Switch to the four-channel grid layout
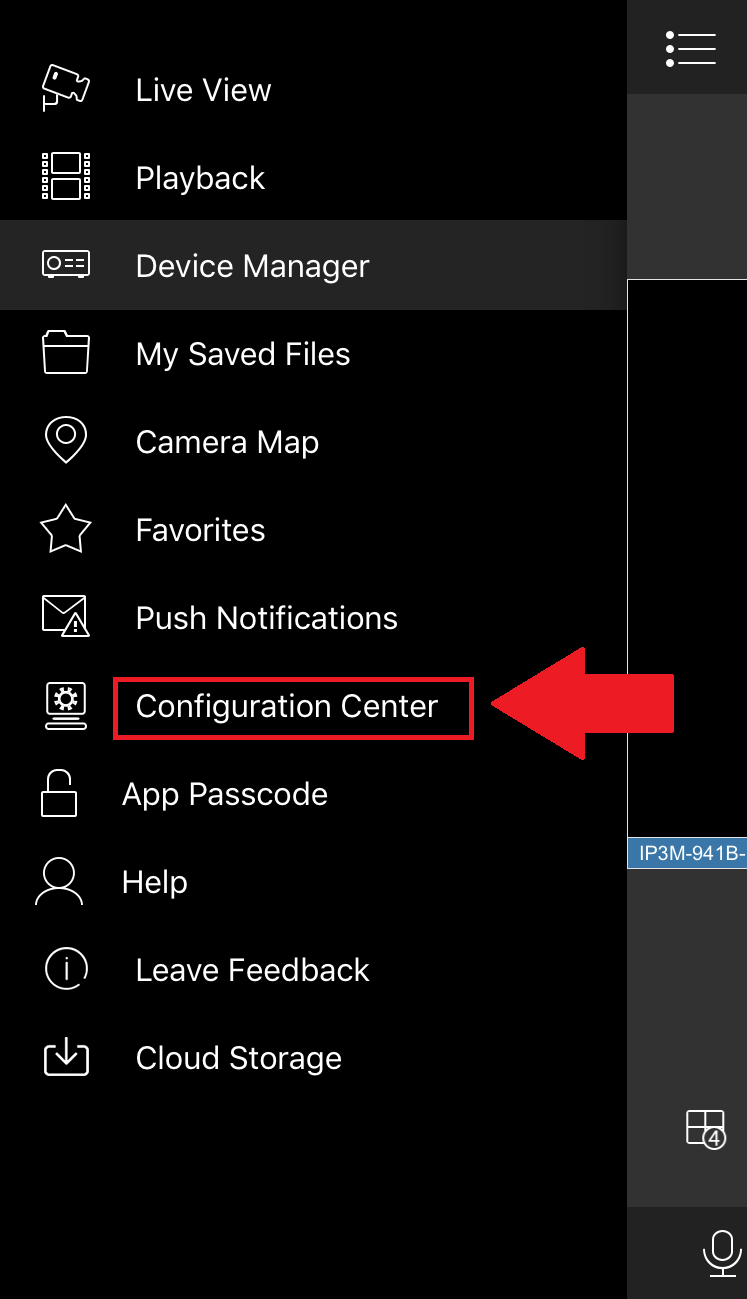 pos(706,1128)
